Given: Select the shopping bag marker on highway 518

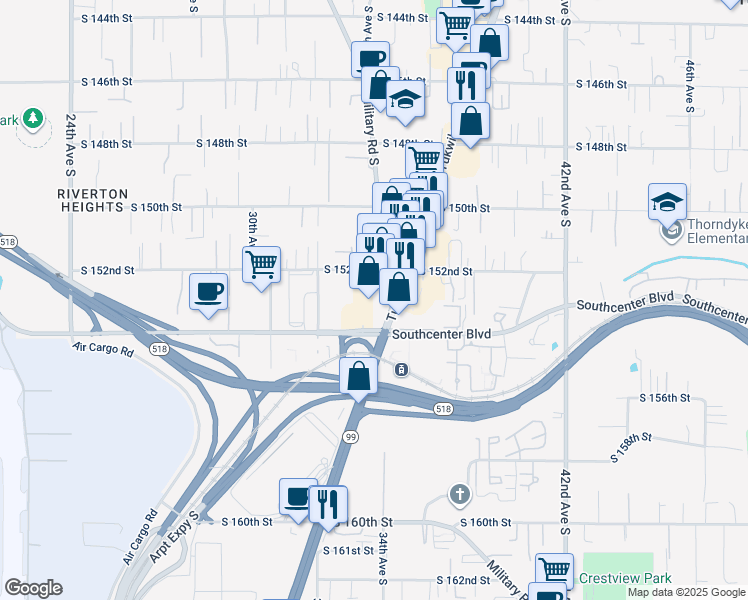Looking at the screenshot, I should pos(359,377).
